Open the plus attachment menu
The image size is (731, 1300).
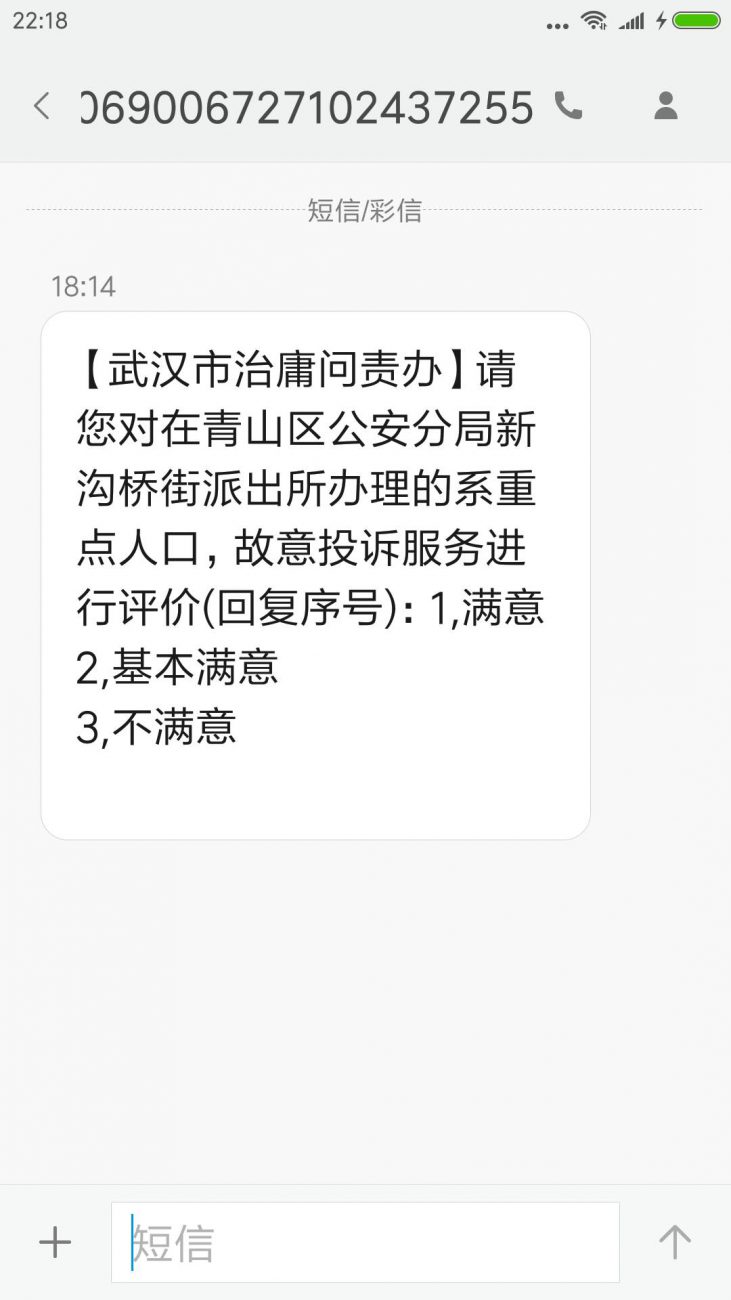click(x=55, y=1243)
